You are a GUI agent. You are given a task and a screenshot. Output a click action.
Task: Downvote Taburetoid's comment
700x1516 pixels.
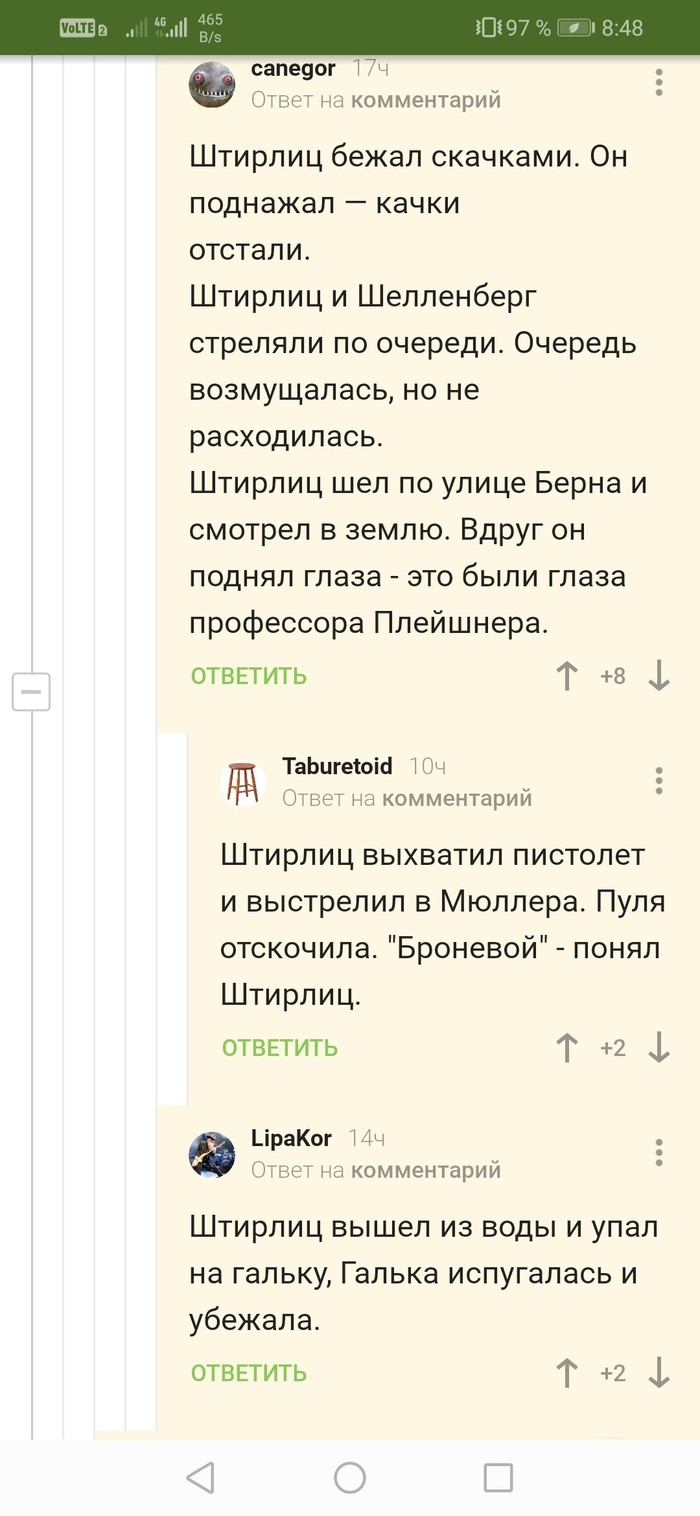[659, 1048]
